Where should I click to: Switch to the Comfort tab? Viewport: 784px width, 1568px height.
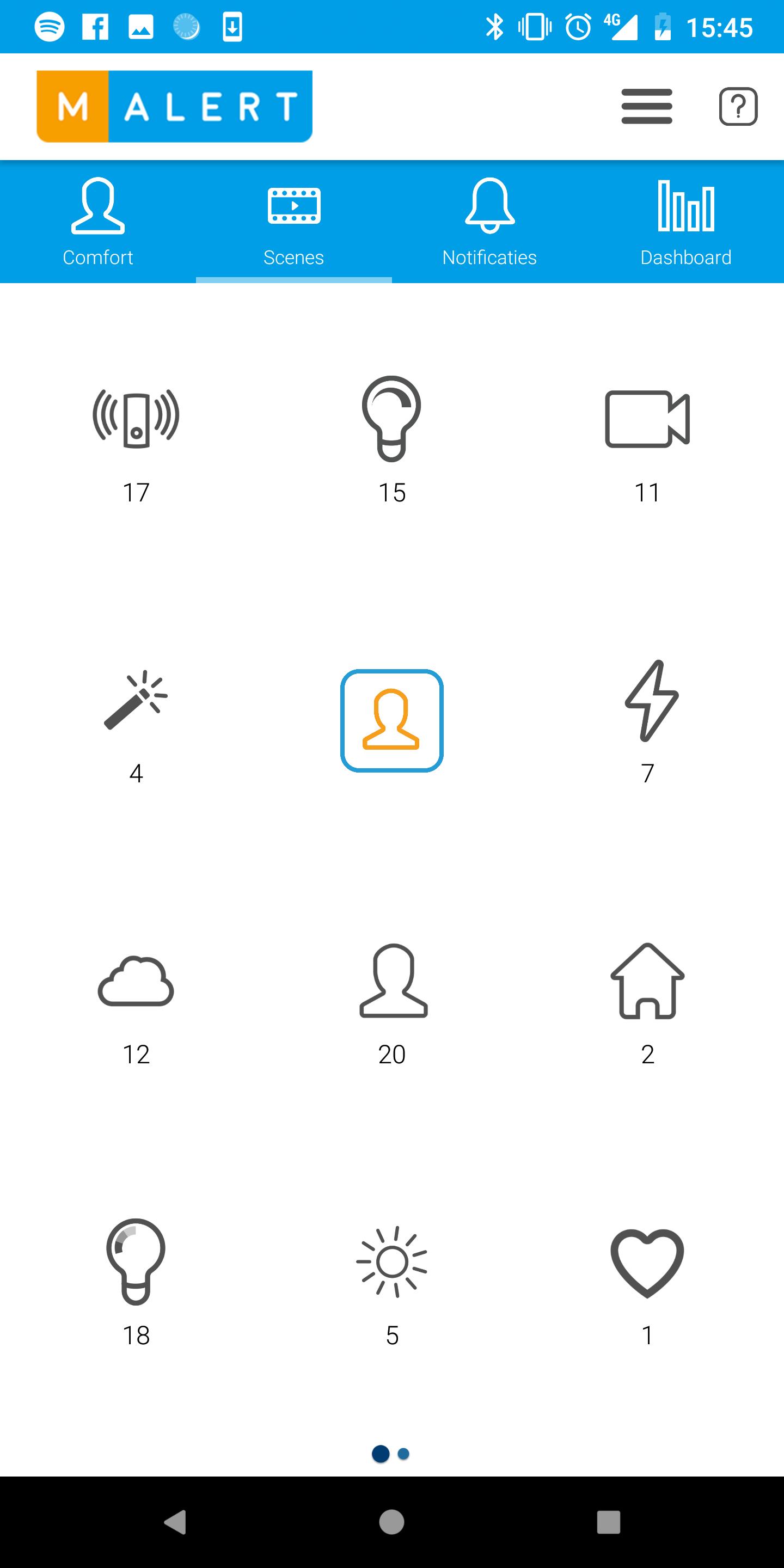pyautogui.click(x=98, y=222)
